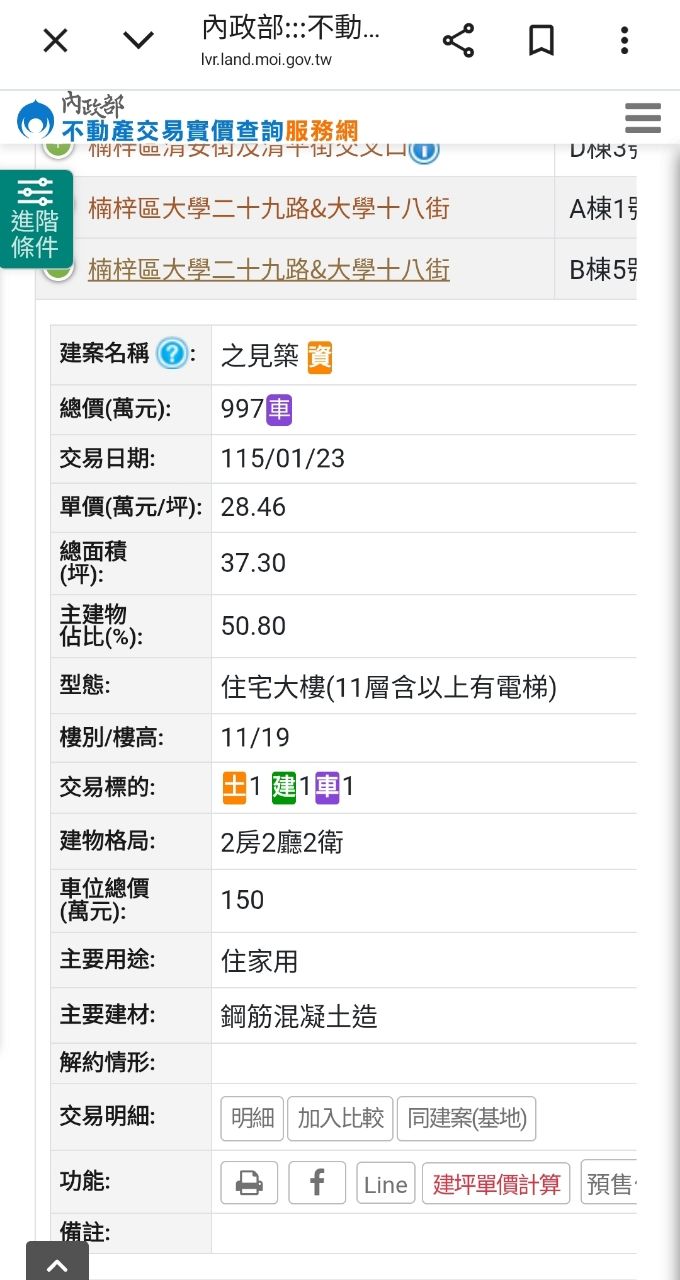Open the hamburger site menu
Viewport: 680px width, 1280px height.
[643, 118]
